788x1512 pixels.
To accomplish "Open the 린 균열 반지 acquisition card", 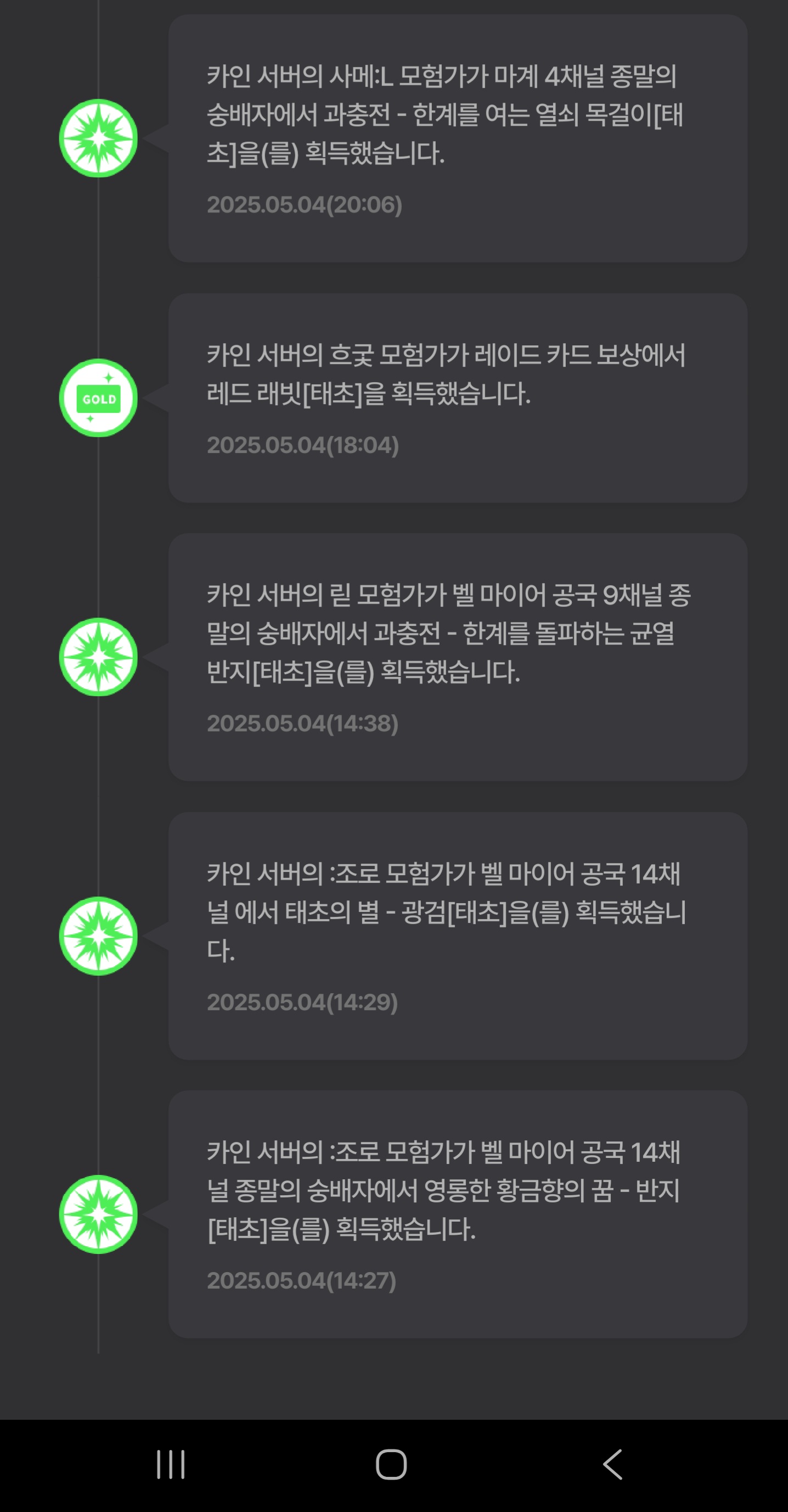I will coord(458,657).
